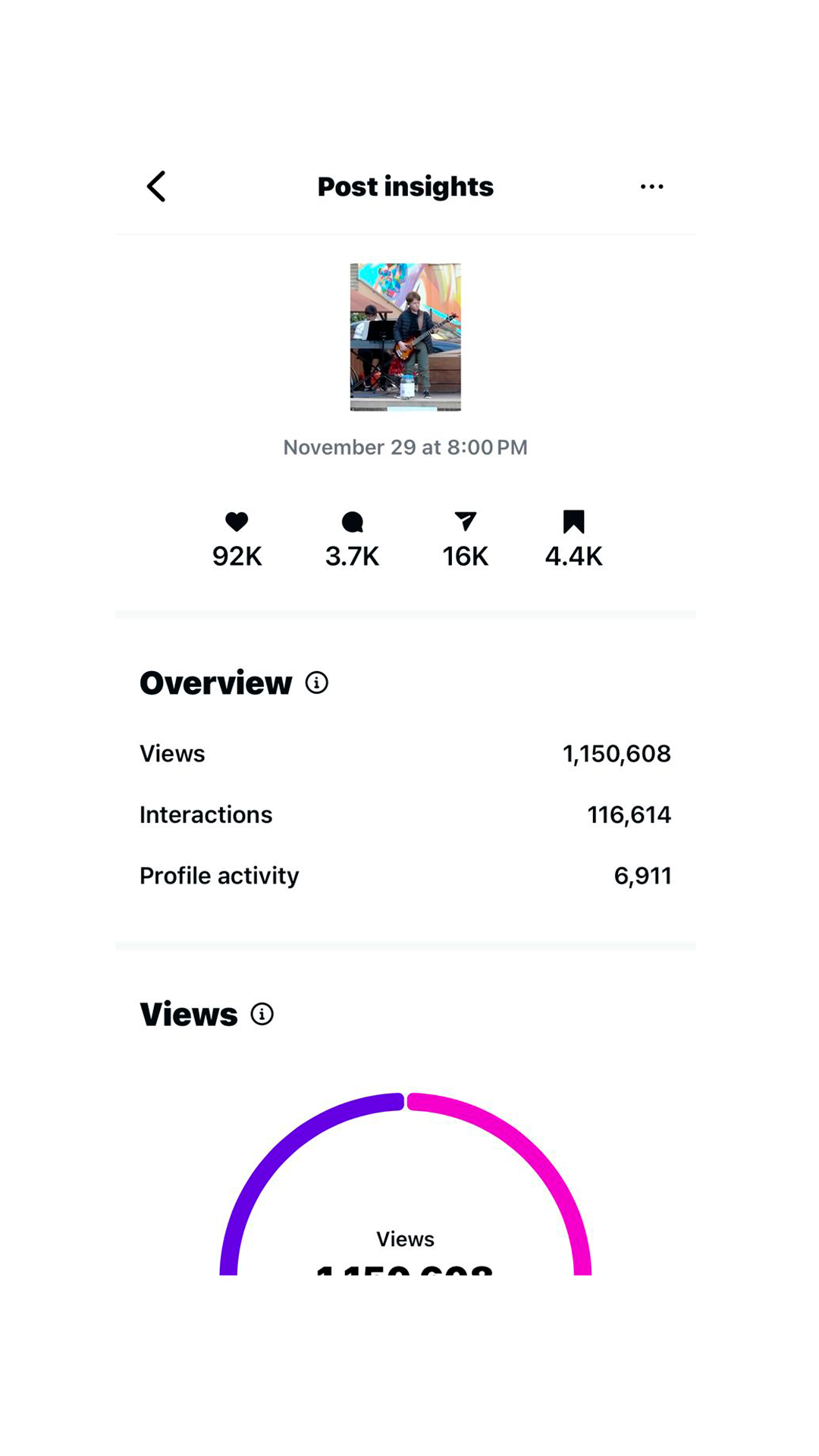Tap the info icon beside Views heading
The width and height of the screenshot is (819, 1456).
[262, 1014]
